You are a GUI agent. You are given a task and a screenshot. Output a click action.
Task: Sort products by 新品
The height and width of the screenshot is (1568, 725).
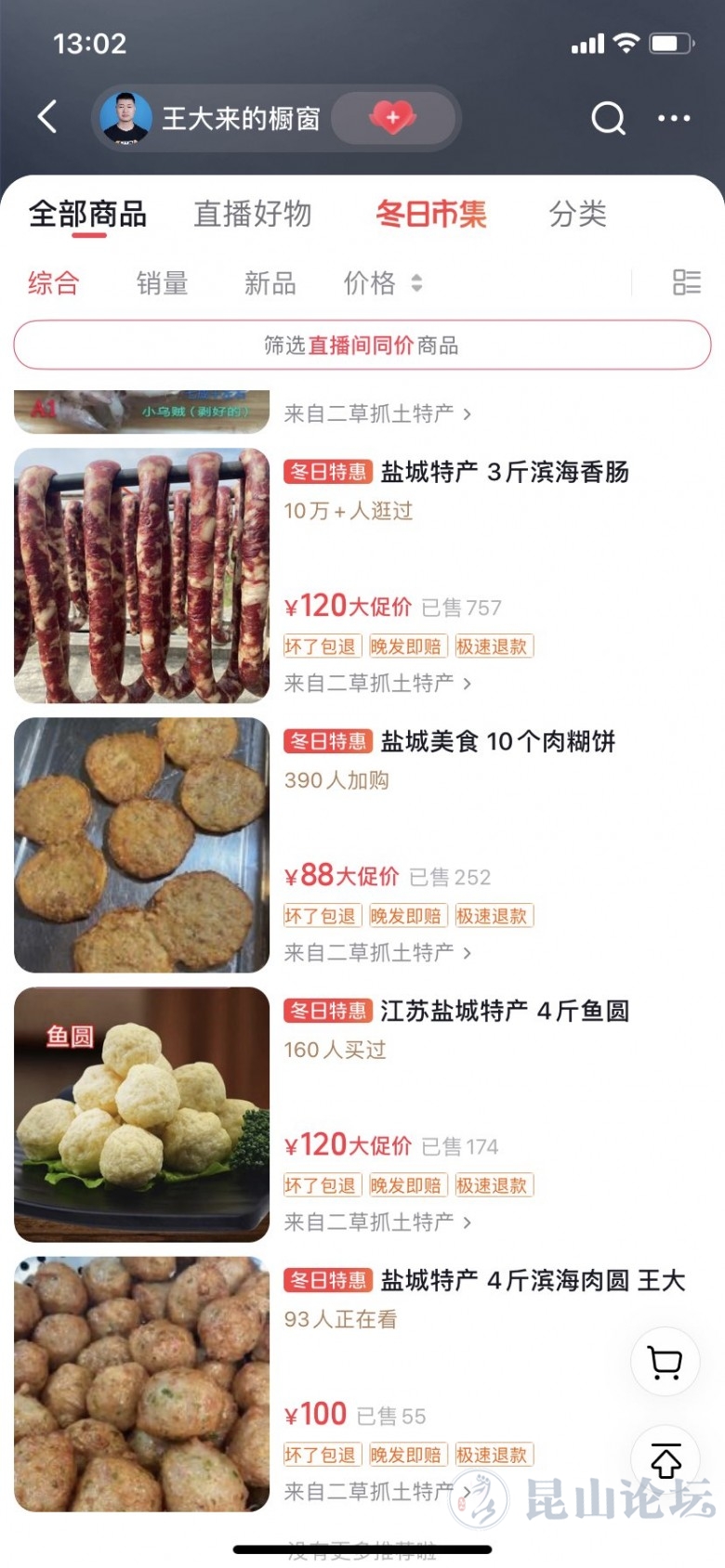click(270, 282)
